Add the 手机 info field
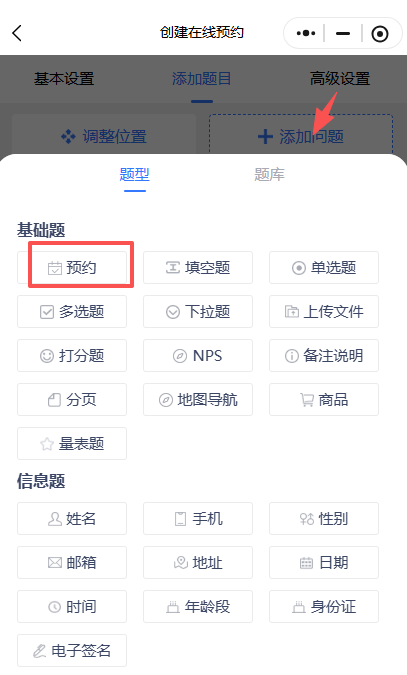The image size is (407, 675). pyautogui.click(x=198, y=519)
